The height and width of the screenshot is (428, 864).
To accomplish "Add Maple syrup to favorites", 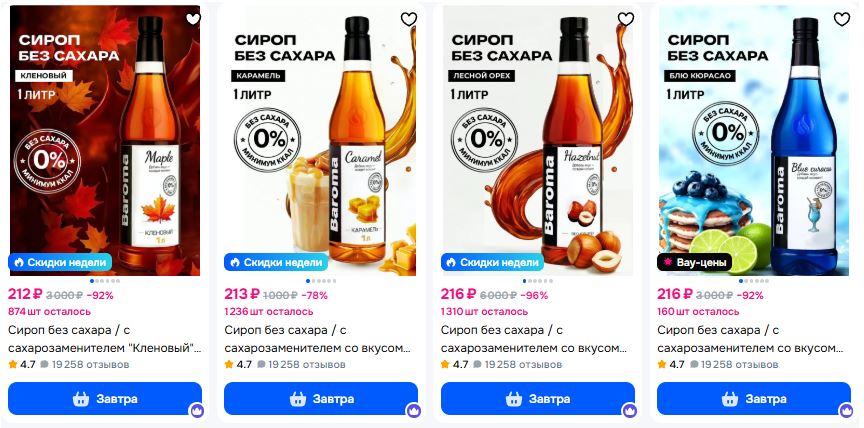I will [x=193, y=19].
